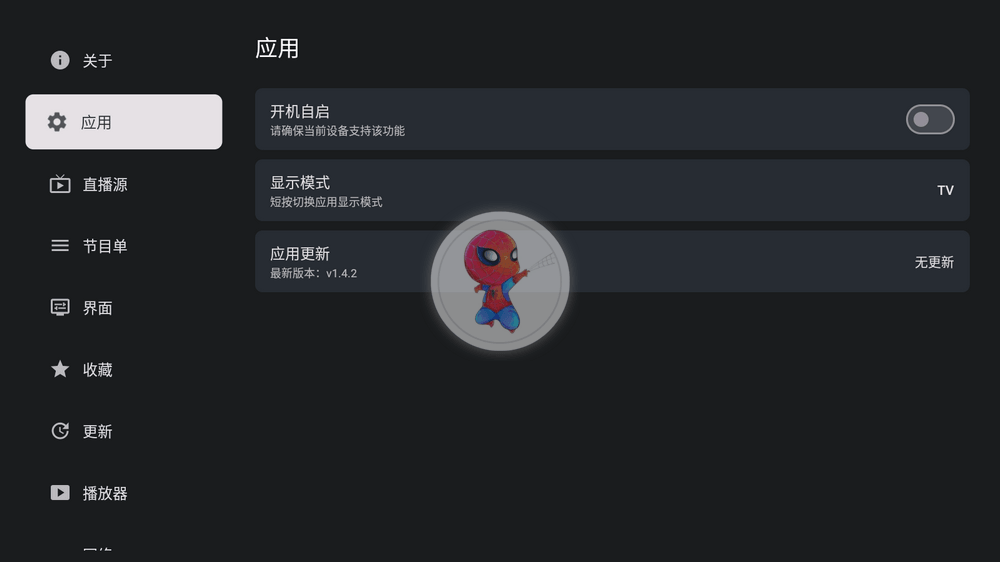Select the 应用 settings category

pos(123,122)
